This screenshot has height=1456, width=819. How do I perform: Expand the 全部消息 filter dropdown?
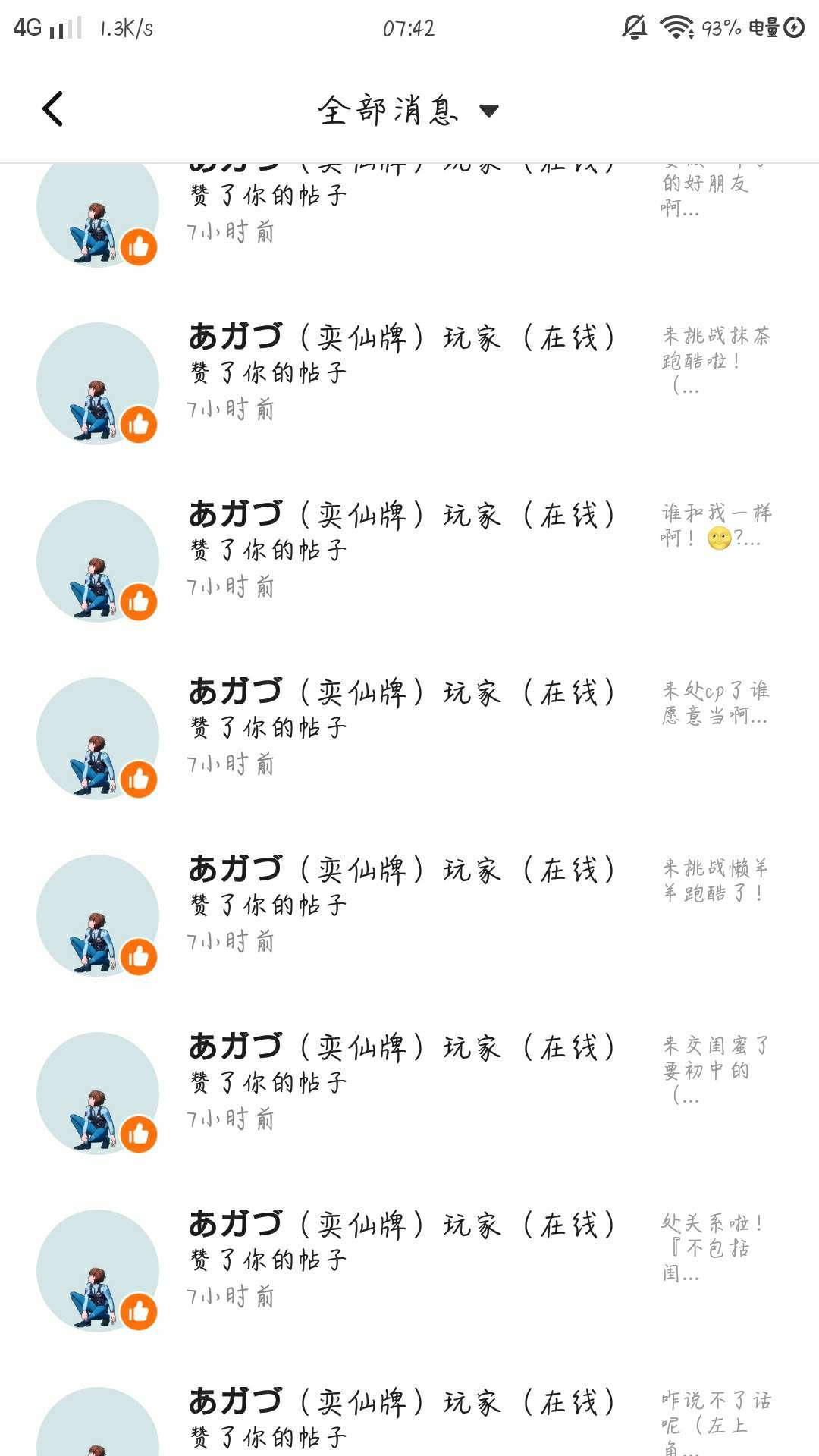pyautogui.click(x=488, y=111)
